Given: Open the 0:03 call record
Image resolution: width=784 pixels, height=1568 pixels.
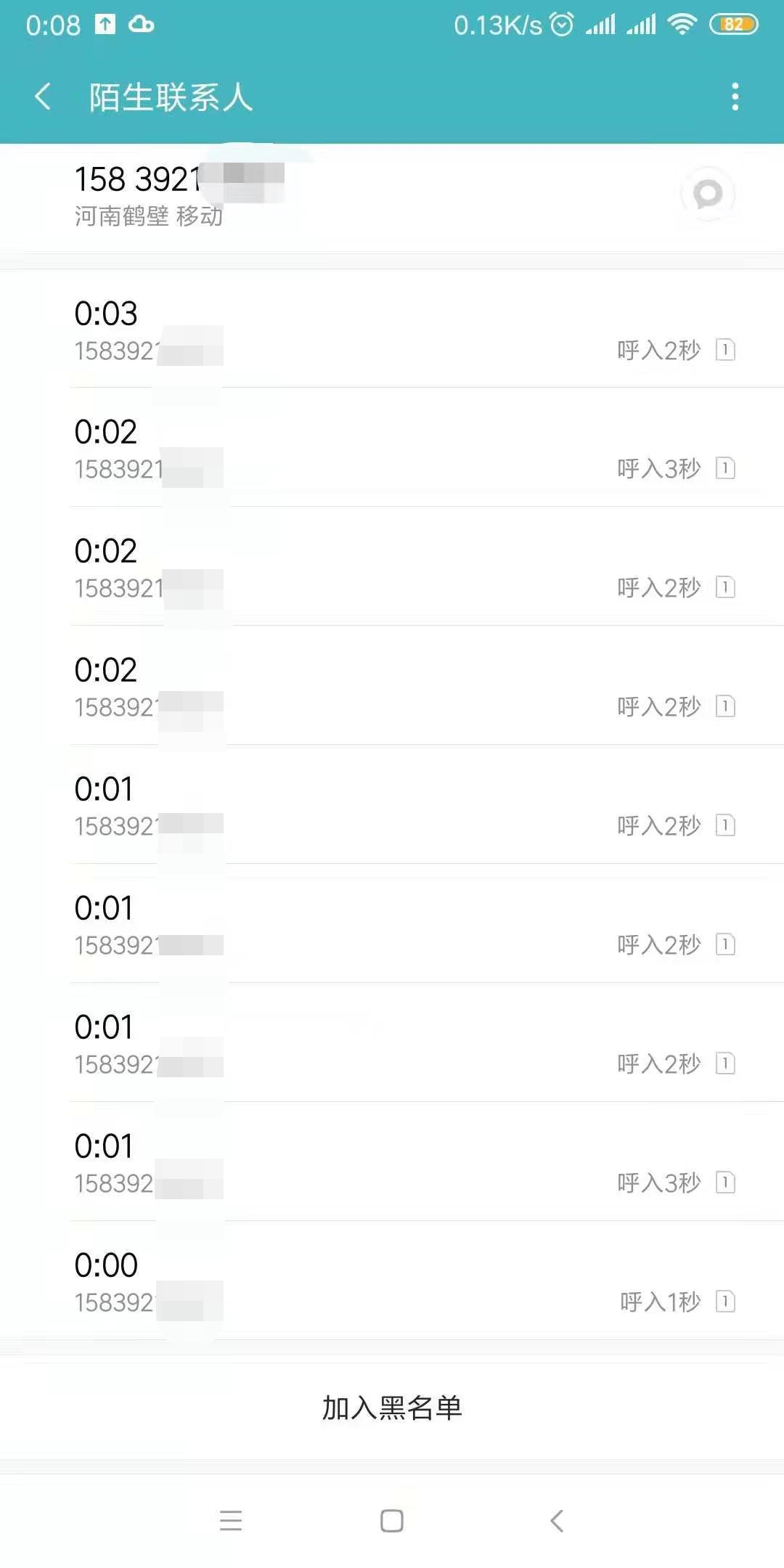Looking at the screenshot, I should click(x=392, y=330).
